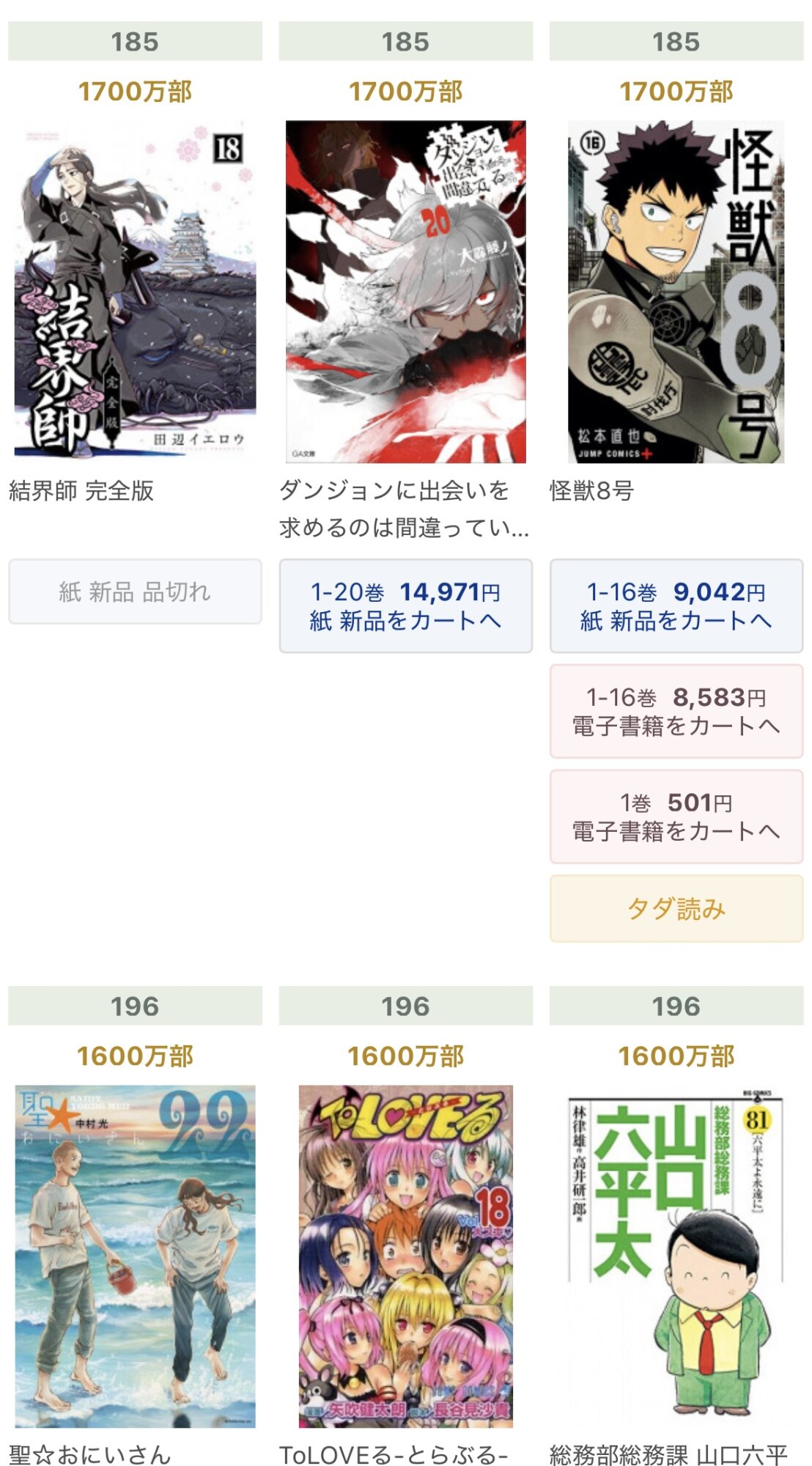Add ダンジョン volumes 1-20 paper set to cart
812x1466 pixels.
point(405,605)
